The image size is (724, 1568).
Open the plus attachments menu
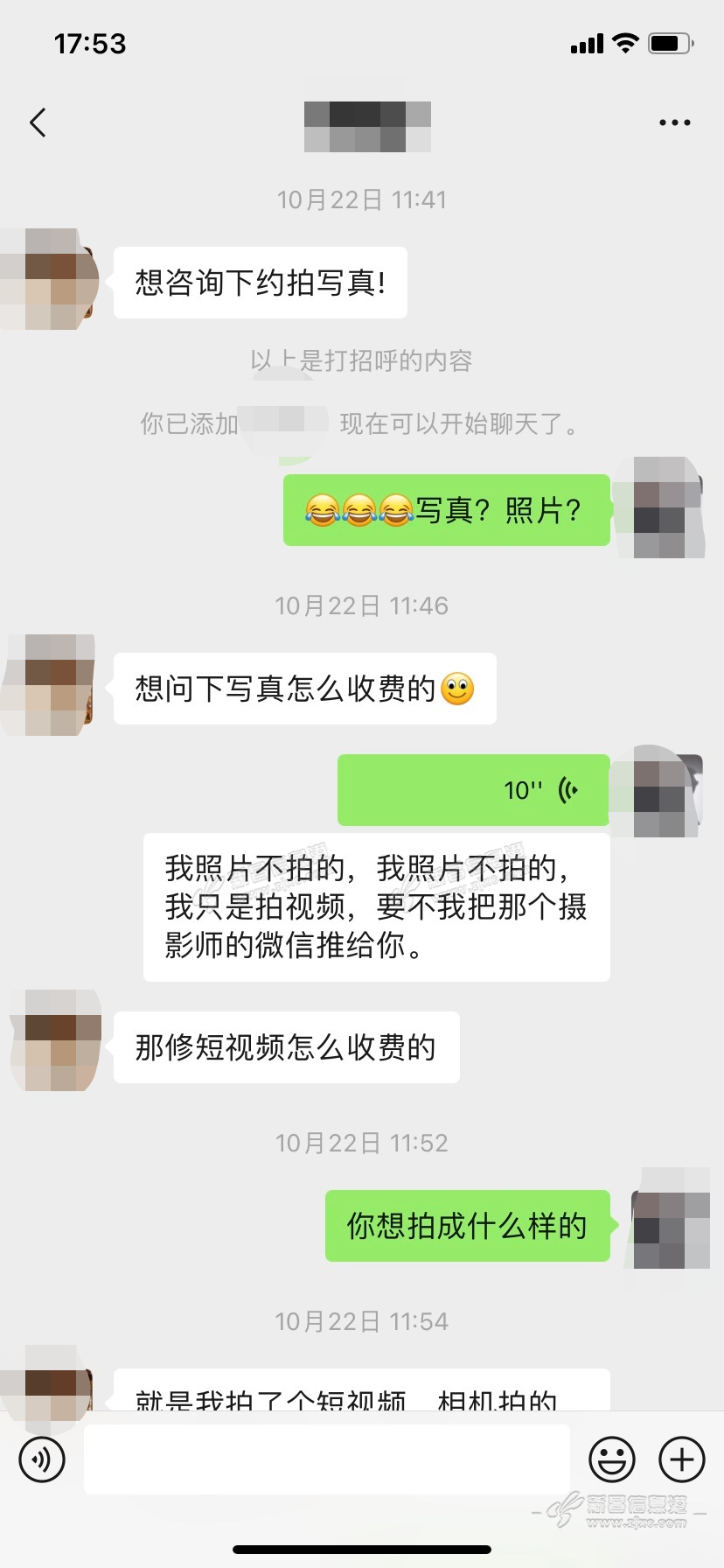click(682, 1459)
